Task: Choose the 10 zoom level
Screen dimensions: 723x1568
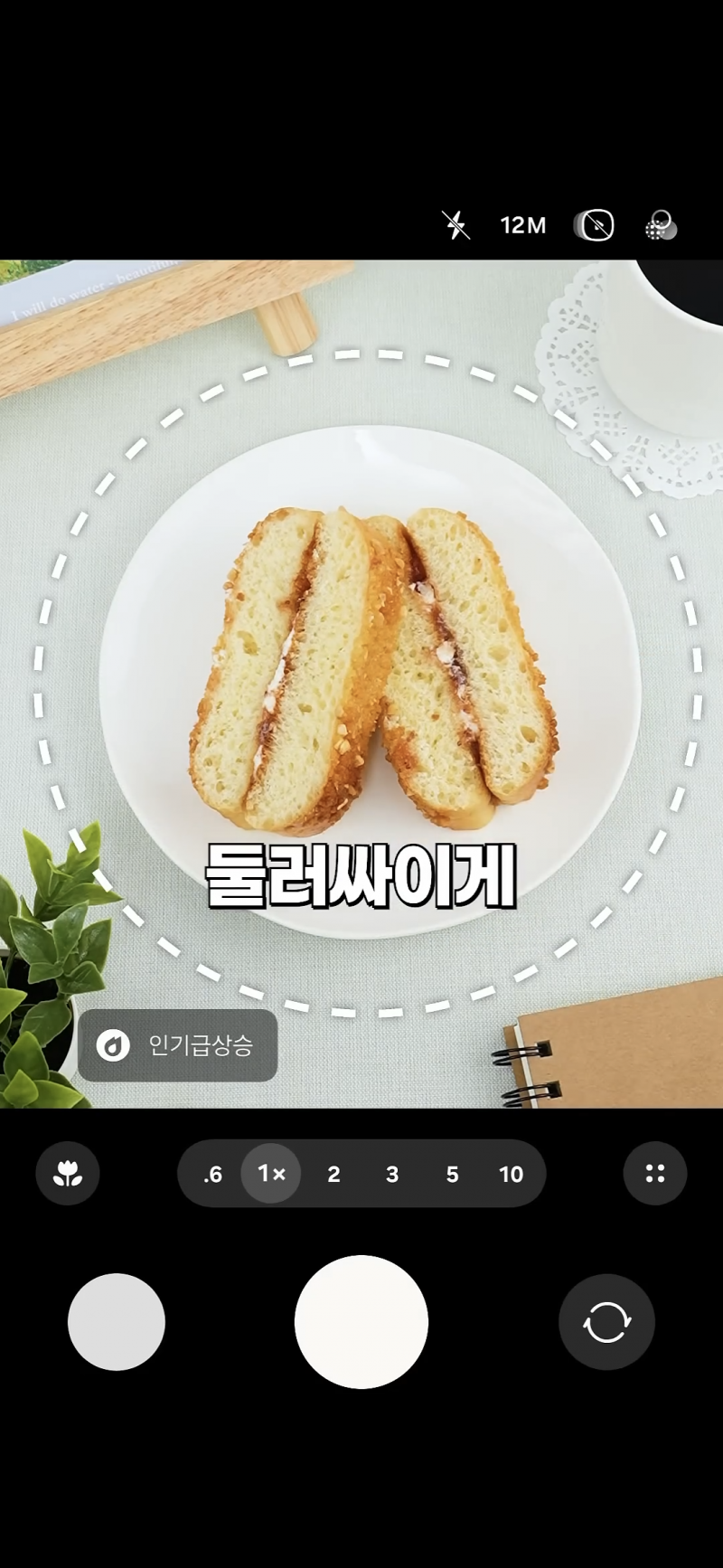Action: pyautogui.click(x=511, y=1174)
